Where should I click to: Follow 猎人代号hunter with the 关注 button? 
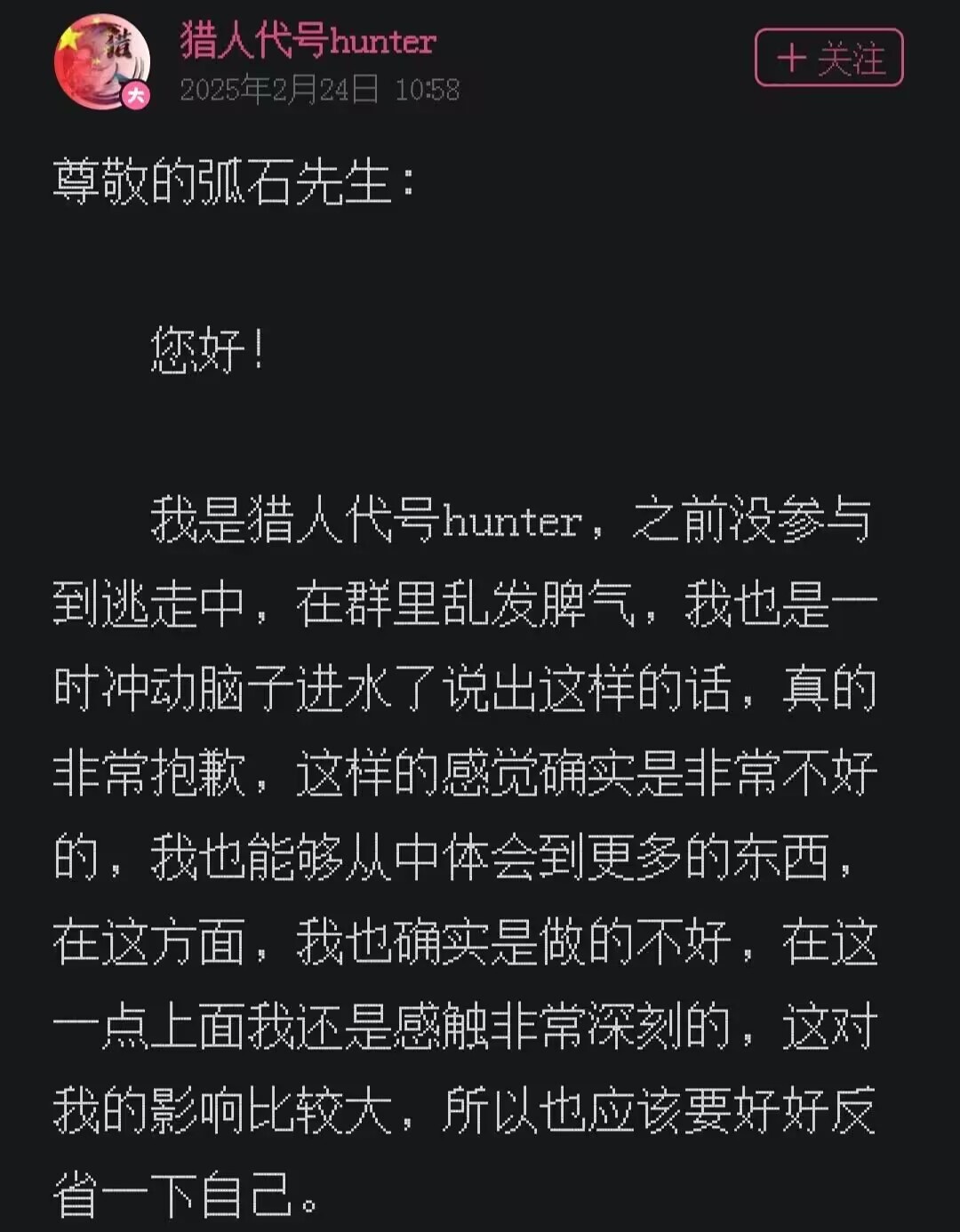tap(828, 59)
